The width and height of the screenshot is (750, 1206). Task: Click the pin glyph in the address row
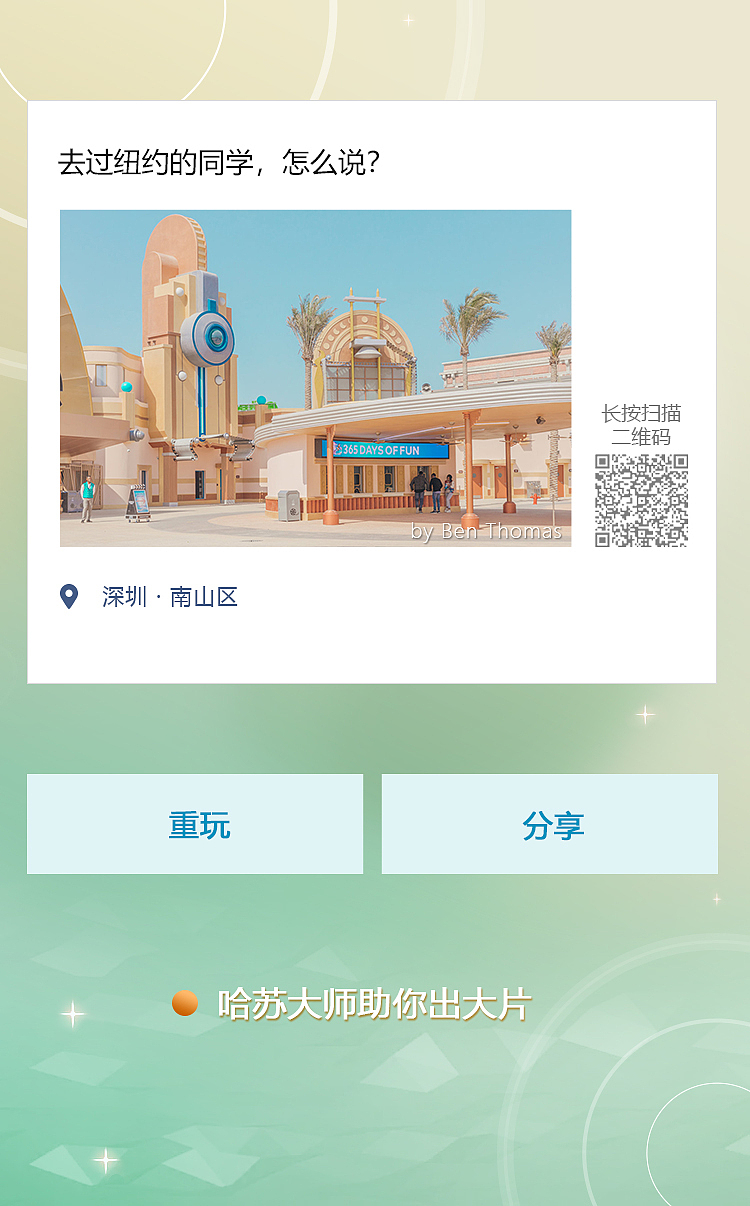pos(68,597)
